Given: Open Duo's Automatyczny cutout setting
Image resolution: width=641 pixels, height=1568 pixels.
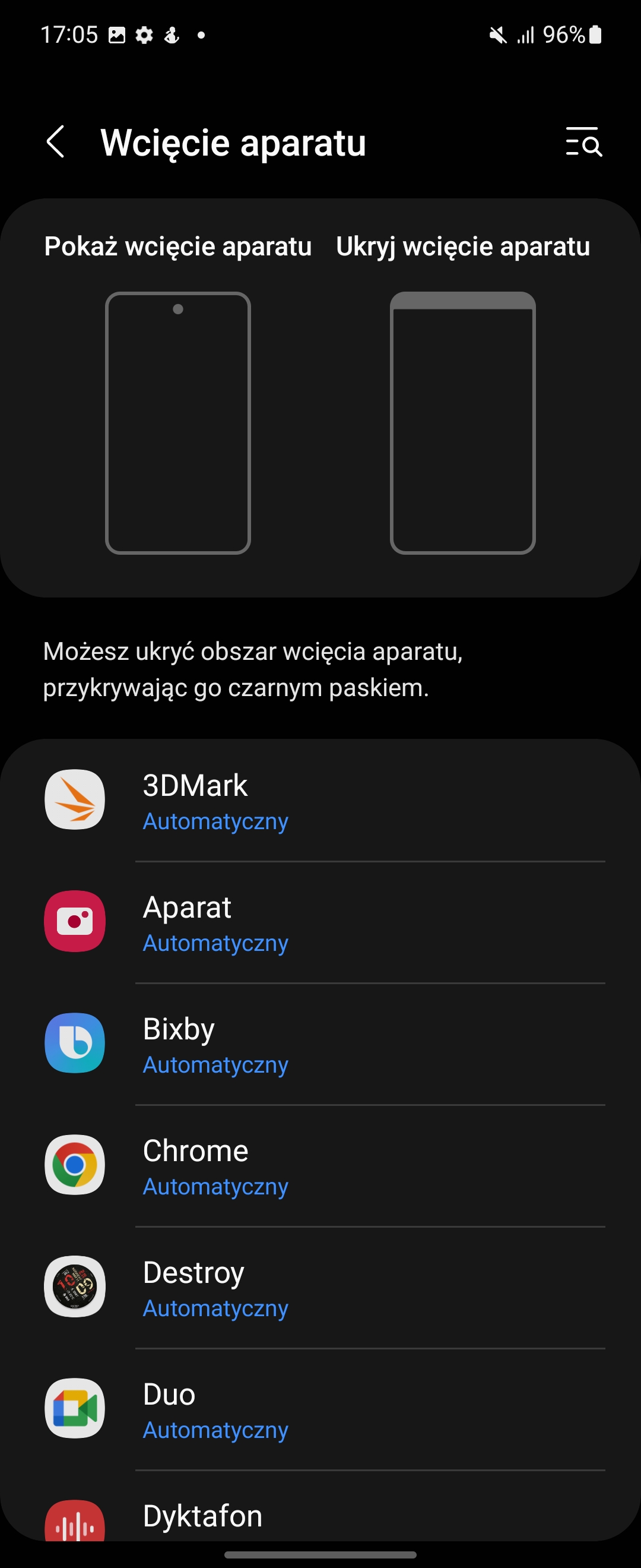Looking at the screenshot, I should tap(215, 1430).
